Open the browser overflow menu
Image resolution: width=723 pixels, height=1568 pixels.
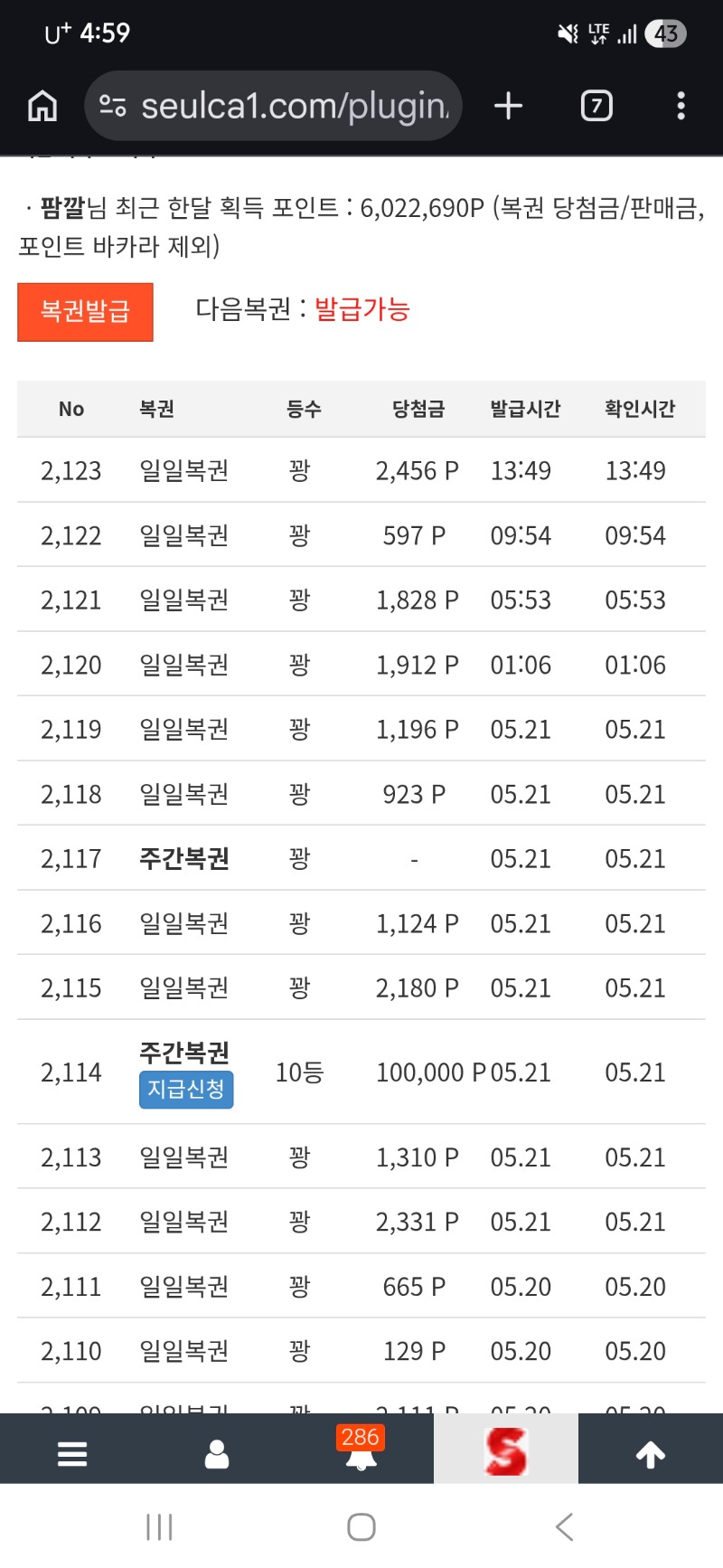point(681,106)
